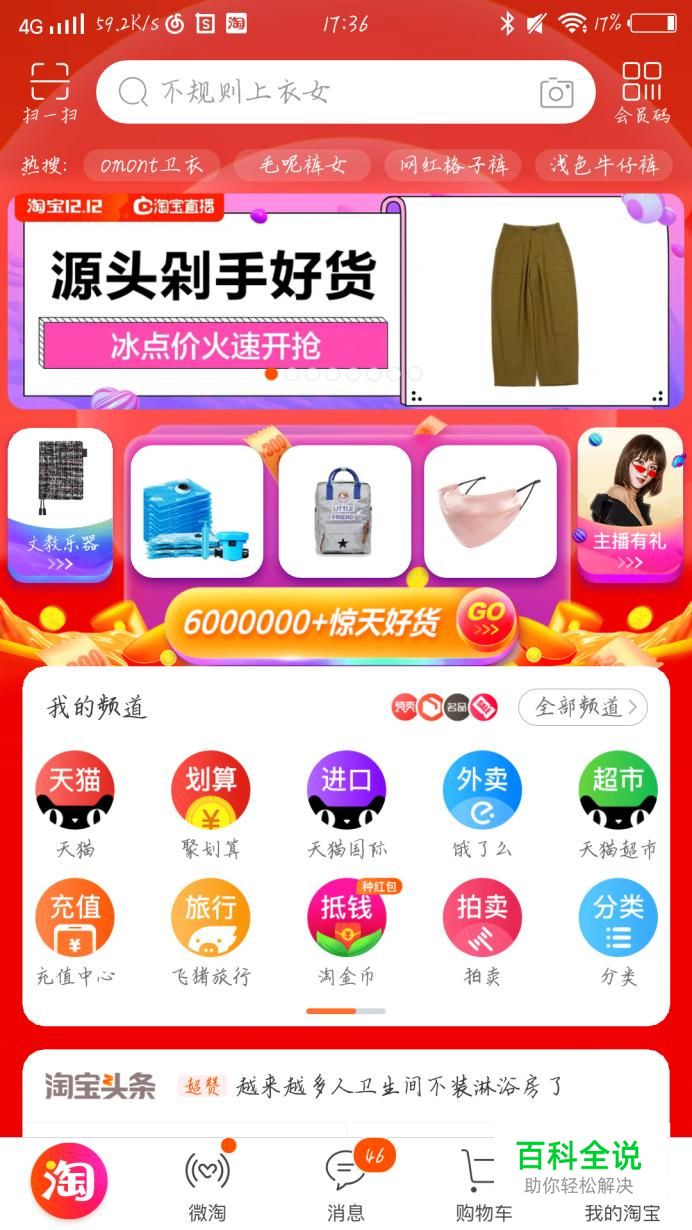Open the 源头剁手好货 banner
This screenshot has height=1230, width=692.
click(x=213, y=300)
